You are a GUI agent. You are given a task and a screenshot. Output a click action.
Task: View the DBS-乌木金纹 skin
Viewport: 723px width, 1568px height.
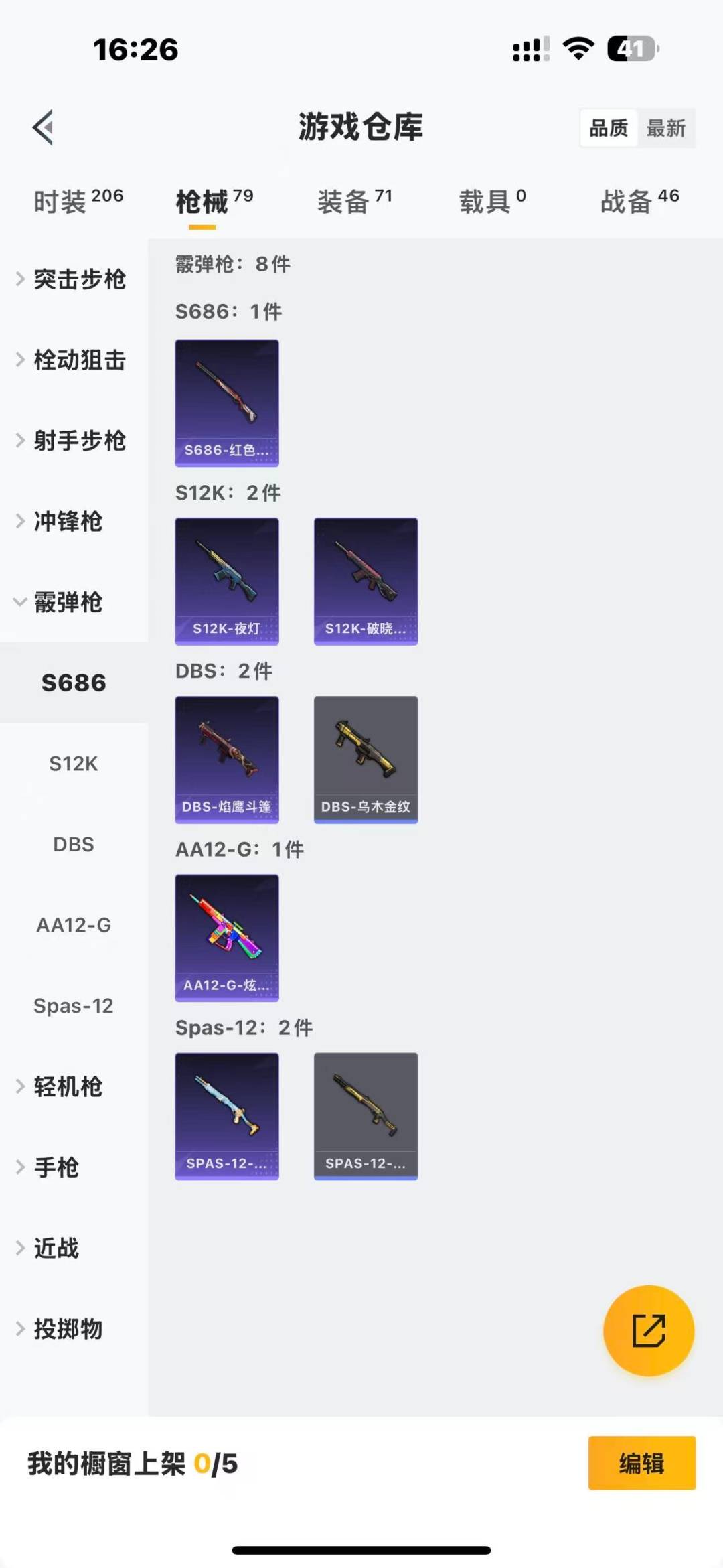366,759
